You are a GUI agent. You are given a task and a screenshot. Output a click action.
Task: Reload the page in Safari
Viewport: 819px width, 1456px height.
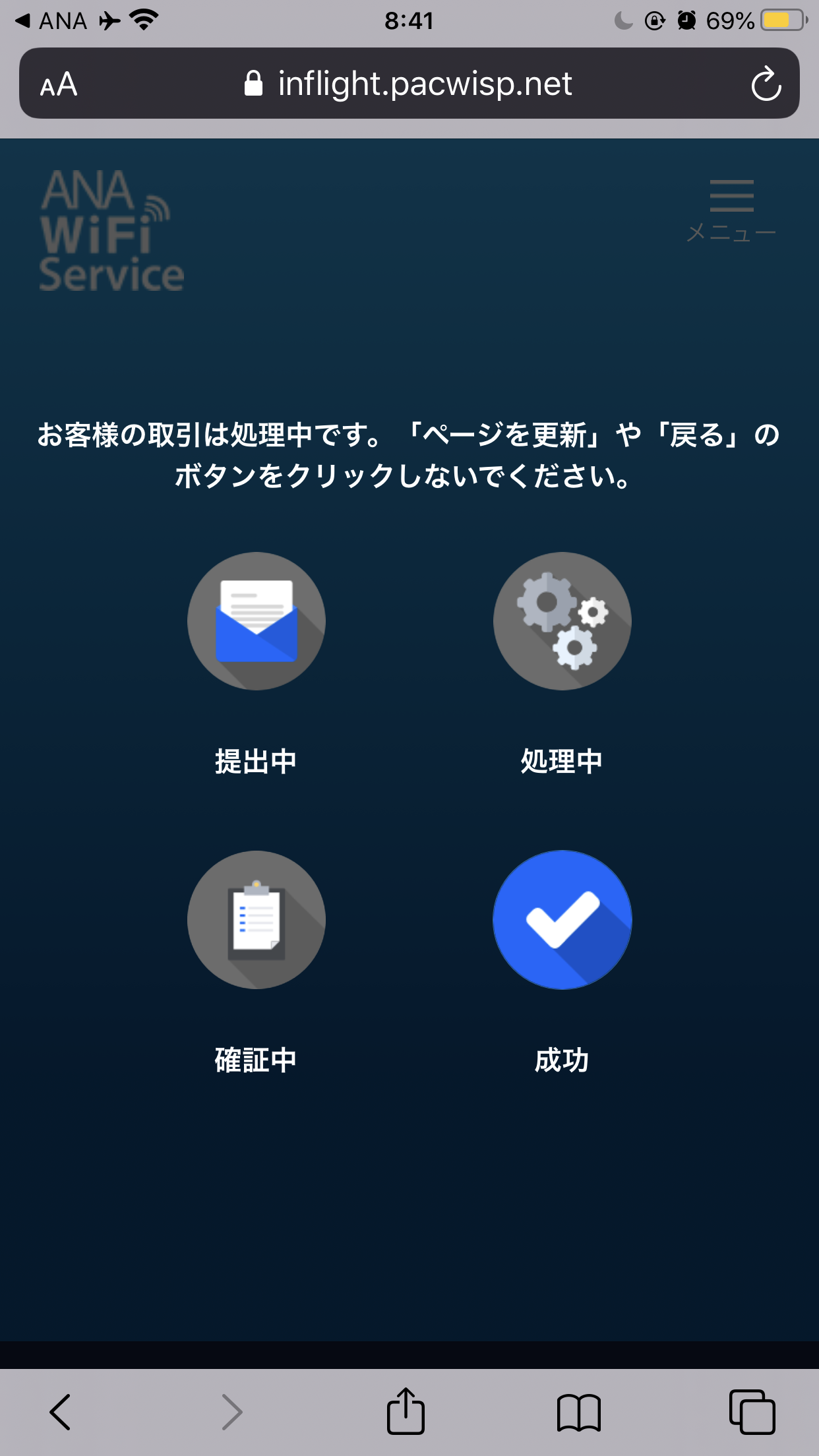[x=766, y=84]
